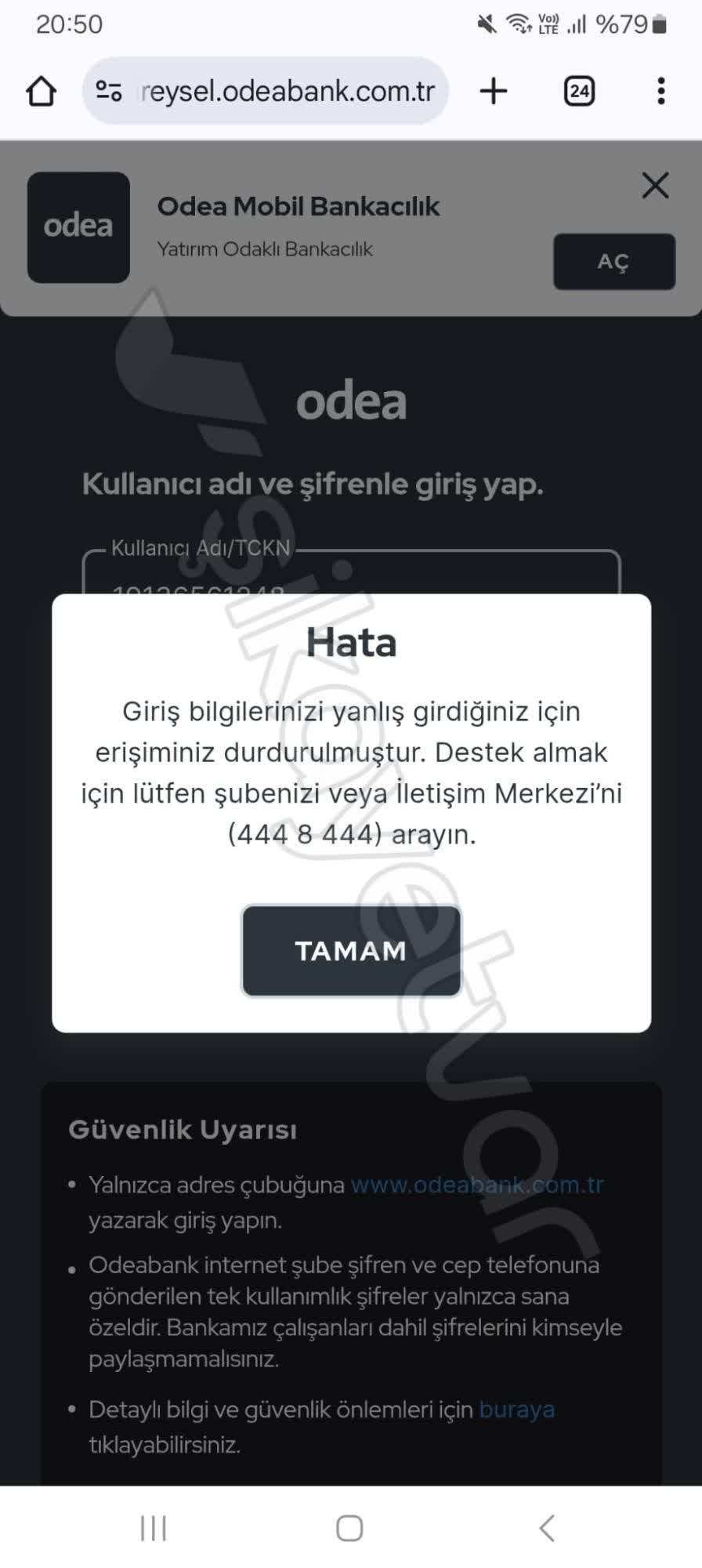This screenshot has height=1568, width=702.
Task: Tap the buraya link for security details
Action: (517, 1409)
